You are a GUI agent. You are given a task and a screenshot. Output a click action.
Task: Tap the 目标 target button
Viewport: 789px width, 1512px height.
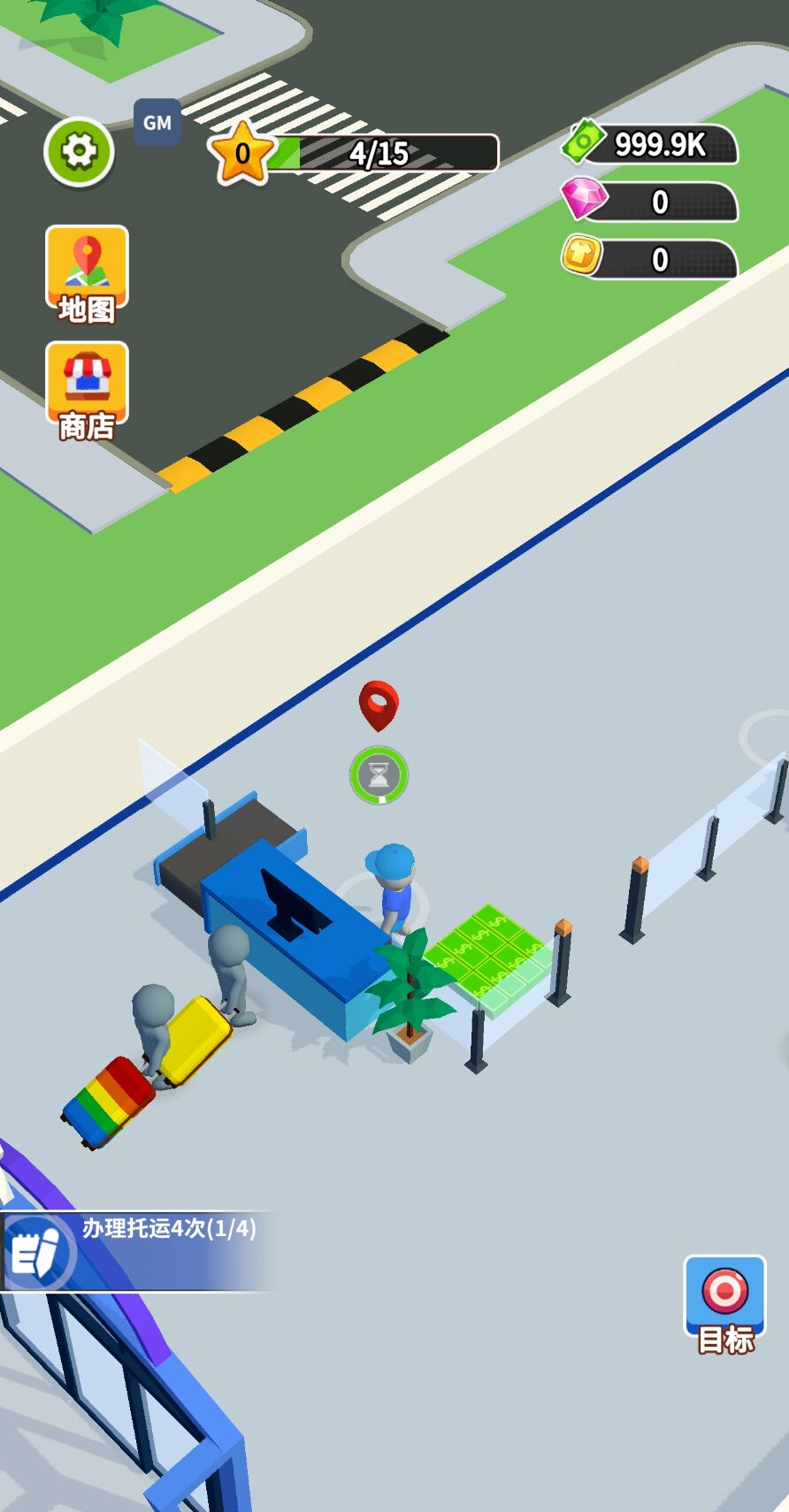click(x=724, y=1304)
